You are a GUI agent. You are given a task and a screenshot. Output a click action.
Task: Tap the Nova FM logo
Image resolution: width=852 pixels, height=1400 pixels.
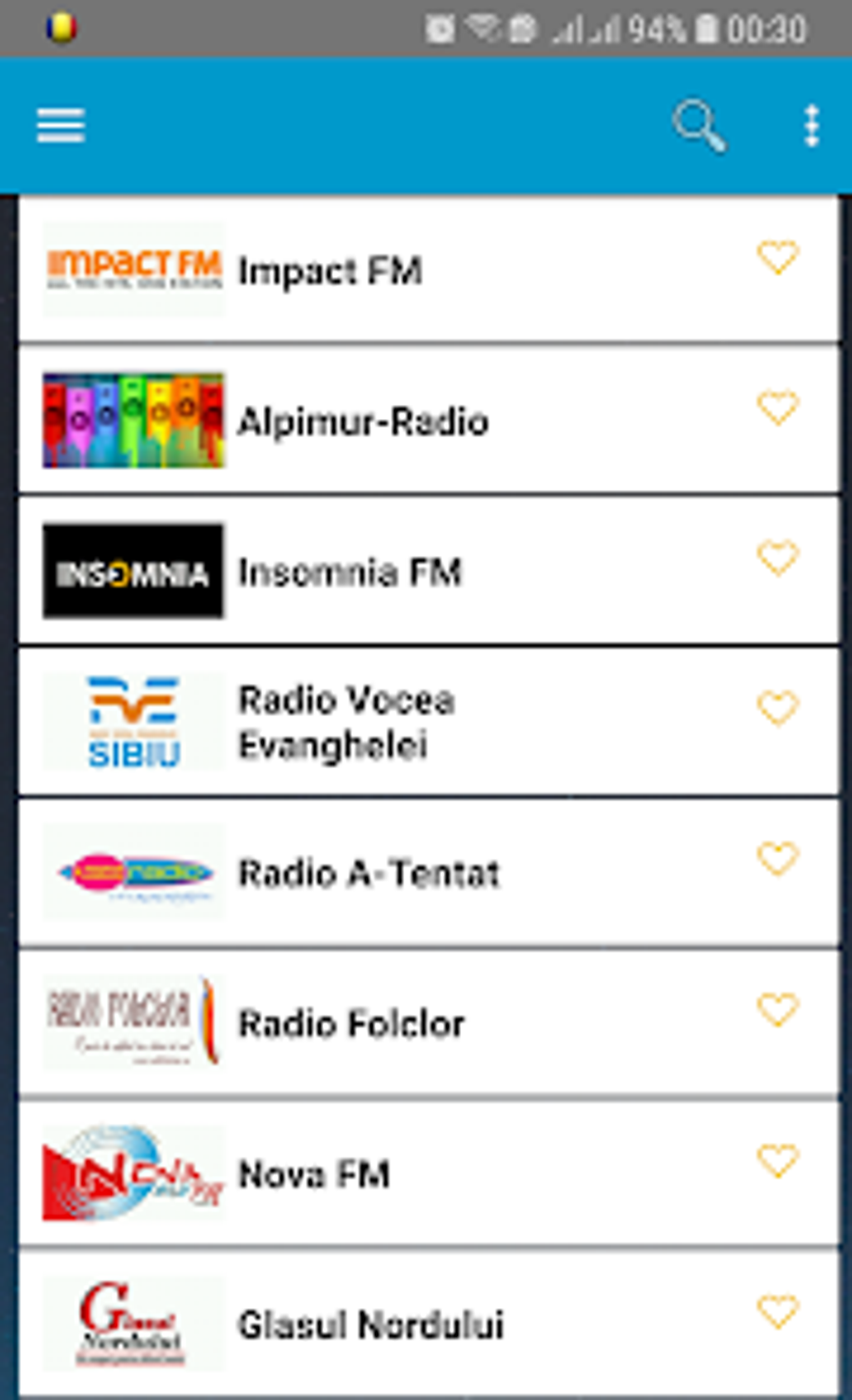pyautogui.click(x=134, y=1172)
